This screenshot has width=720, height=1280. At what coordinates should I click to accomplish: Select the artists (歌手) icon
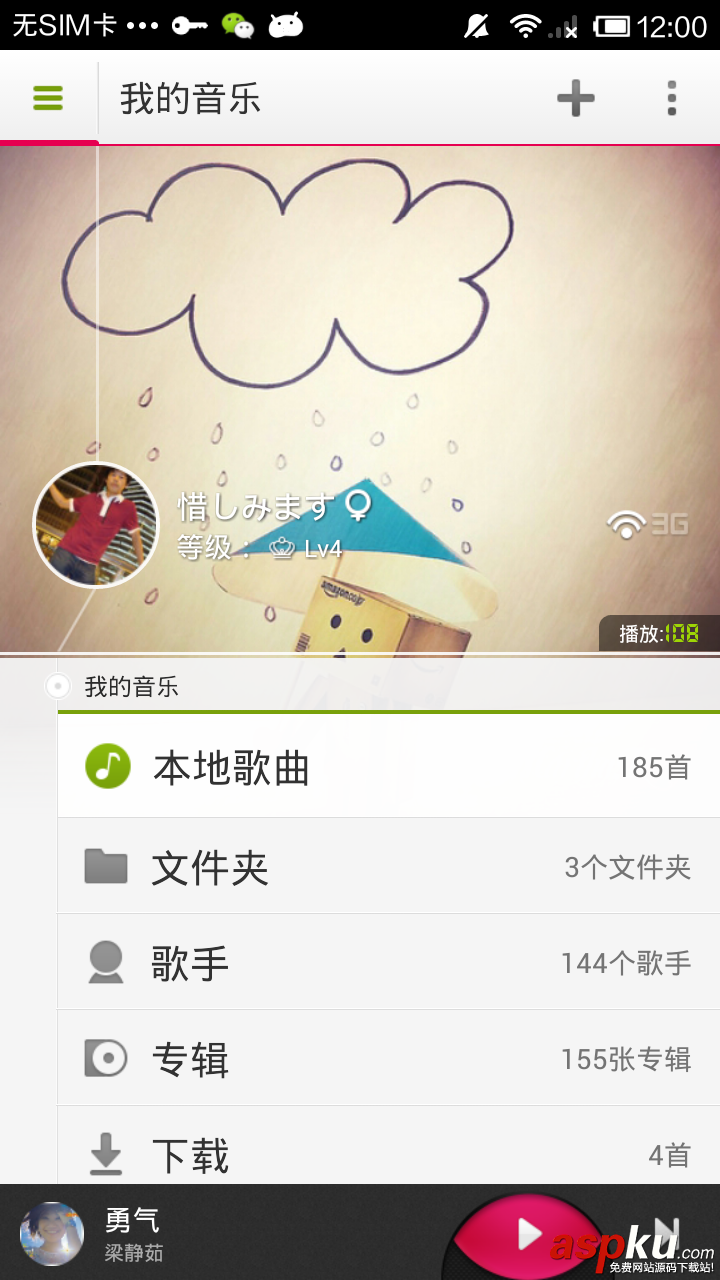point(107,962)
